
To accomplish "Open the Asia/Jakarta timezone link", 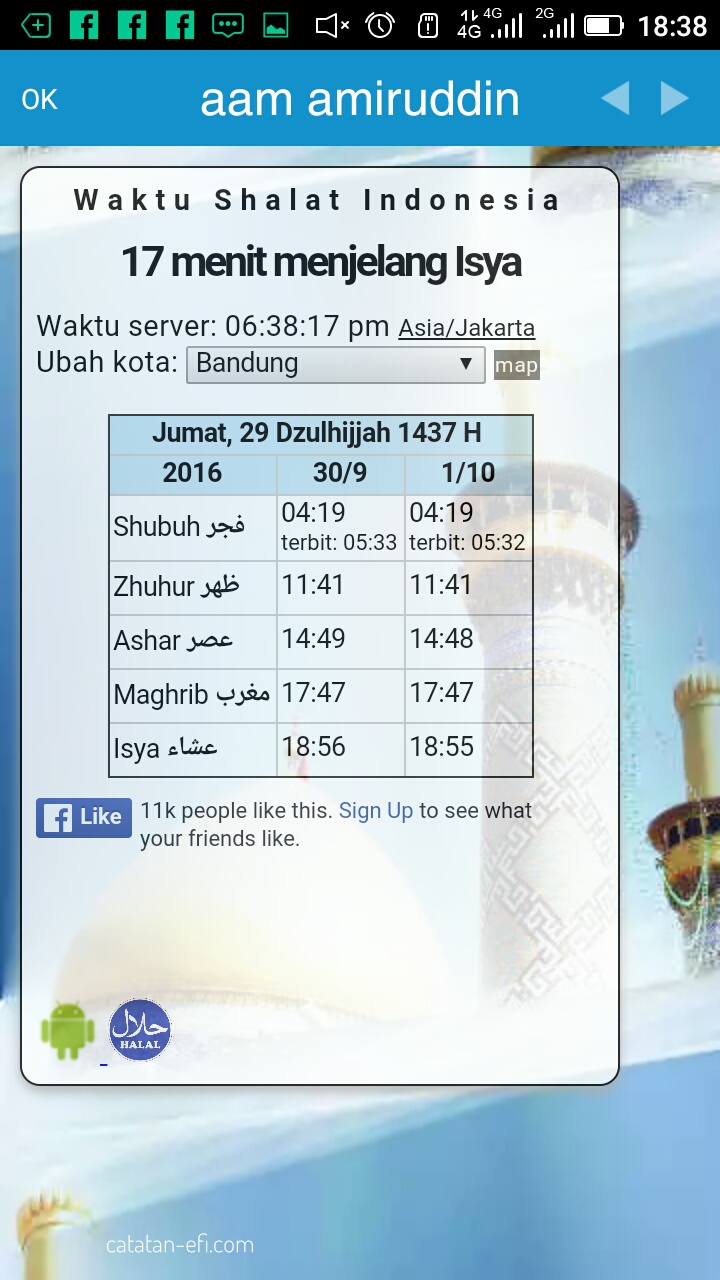I will 466,328.
